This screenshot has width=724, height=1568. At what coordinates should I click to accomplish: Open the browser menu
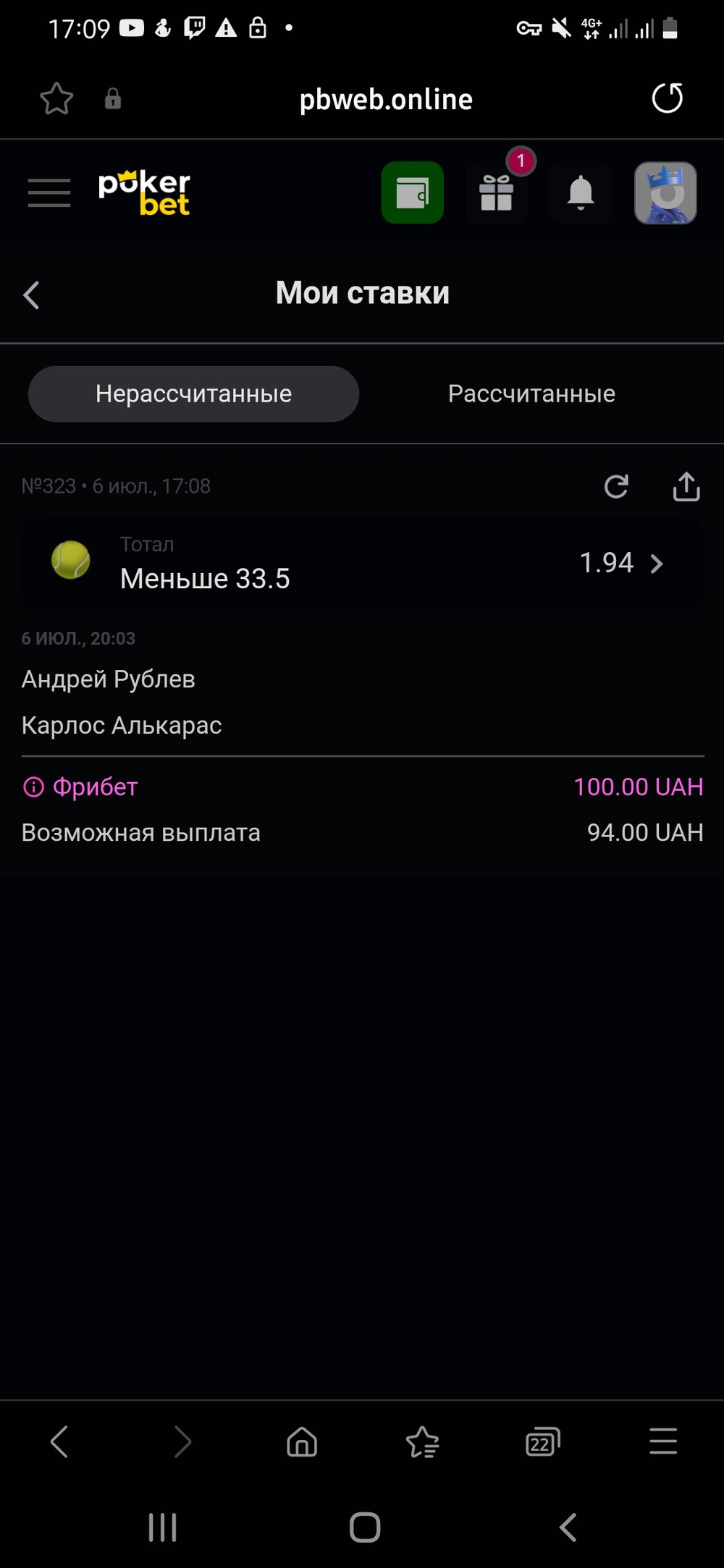(x=663, y=1441)
